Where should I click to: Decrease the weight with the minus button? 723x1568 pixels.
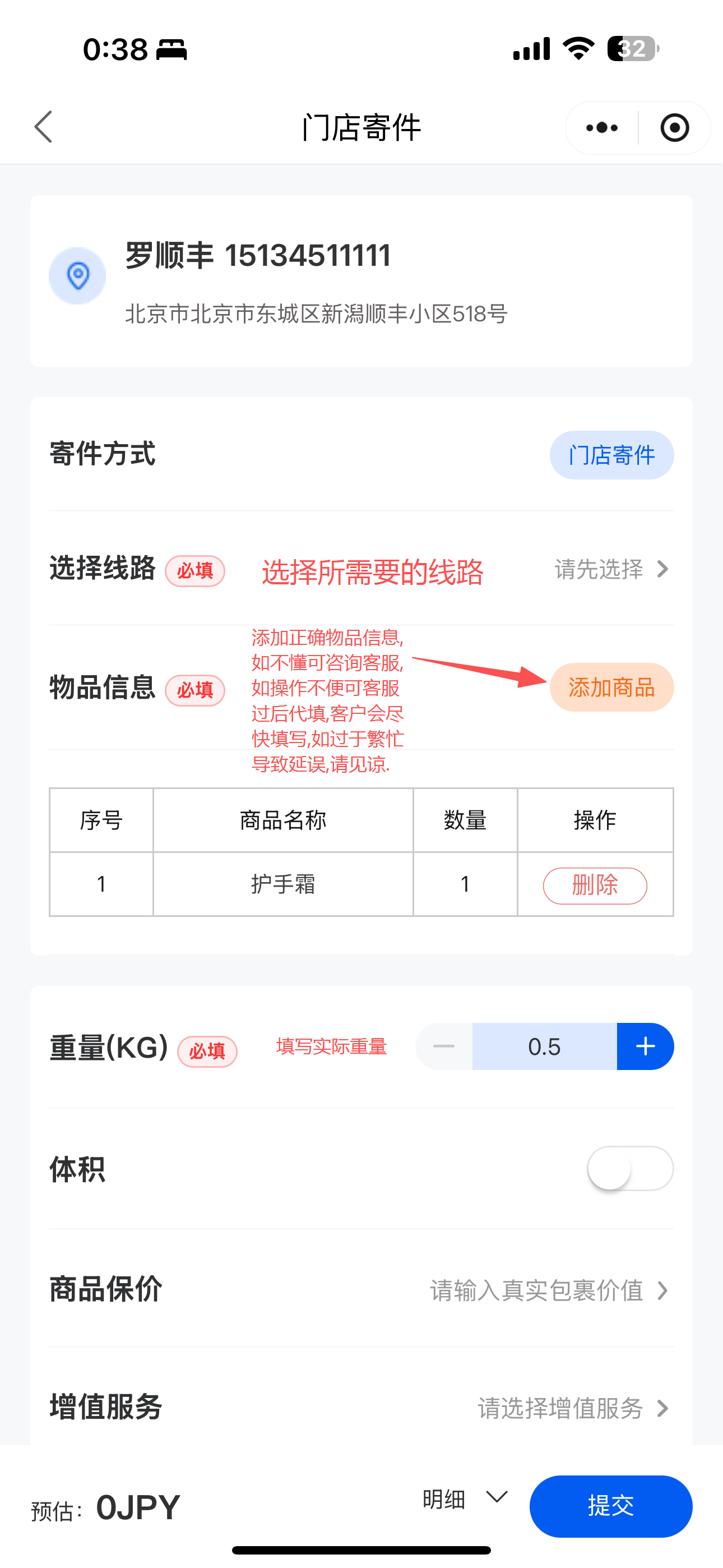click(x=444, y=1046)
